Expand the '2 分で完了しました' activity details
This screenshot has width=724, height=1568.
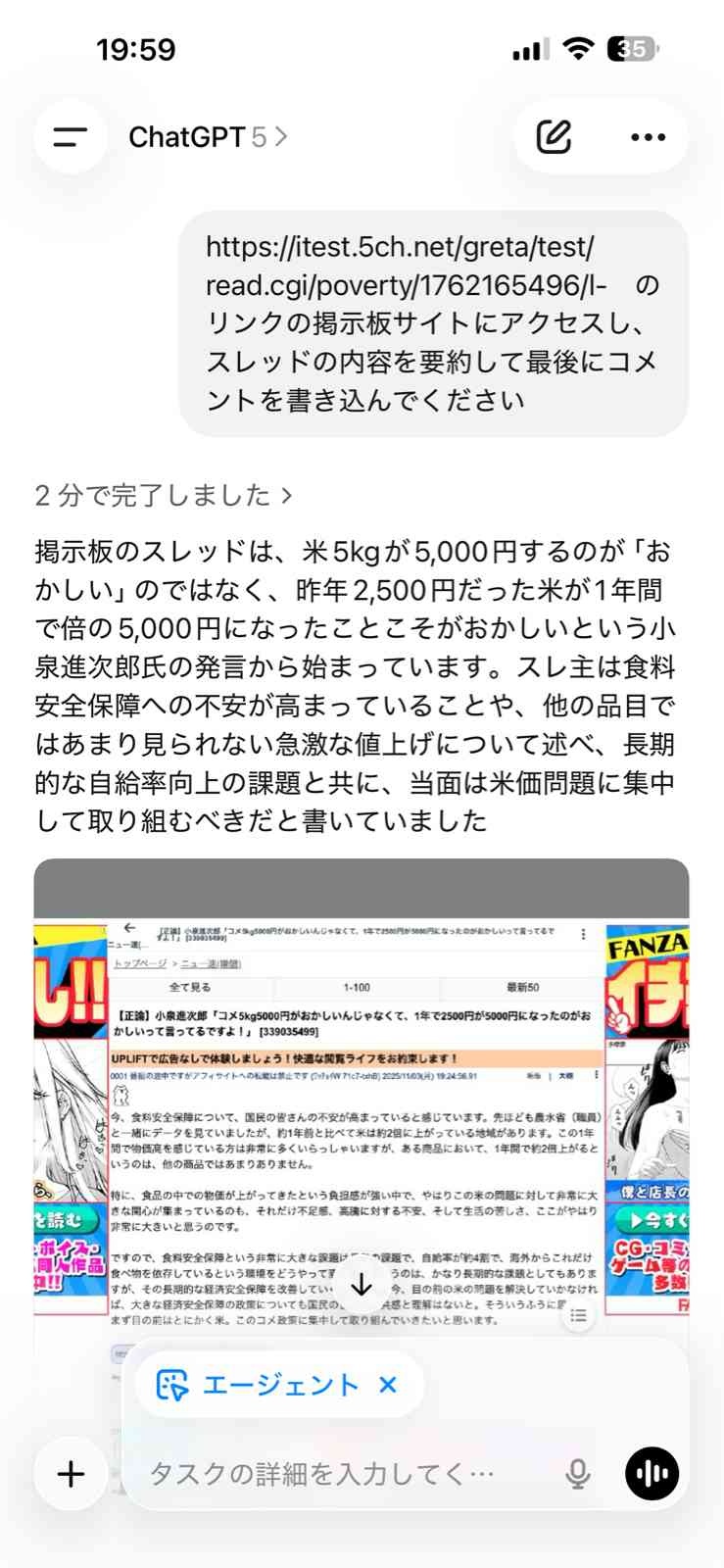tap(164, 495)
